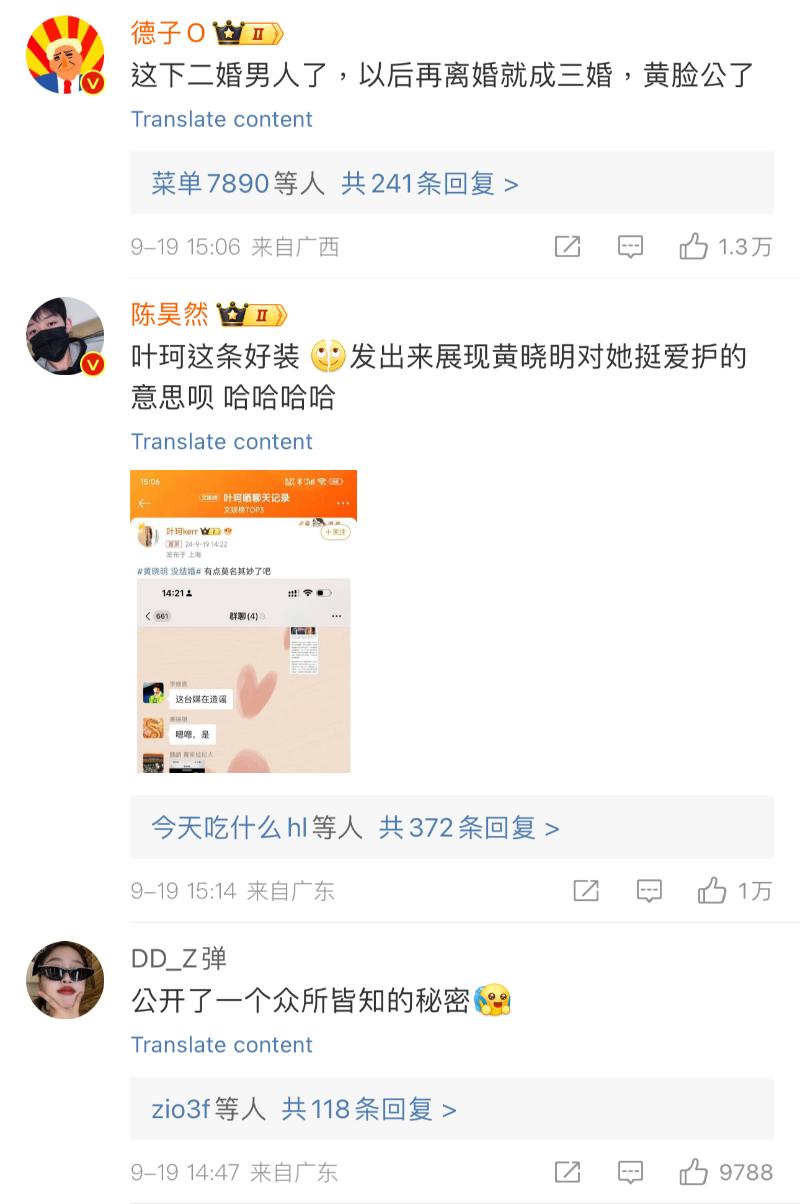Reply to 德子O's comment
Viewport: 800px width, 1204px height.
pyautogui.click(x=630, y=246)
